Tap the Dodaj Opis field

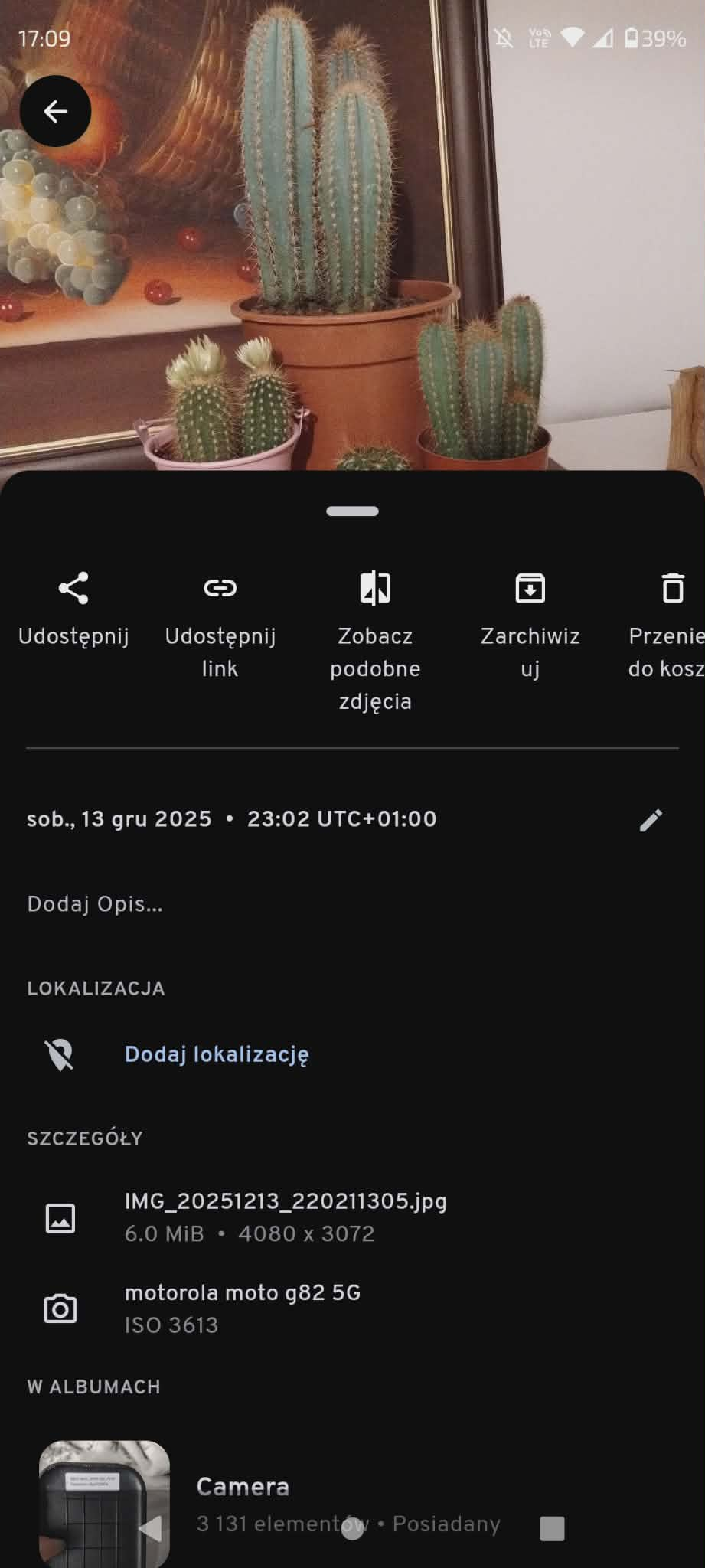coord(95,904)
